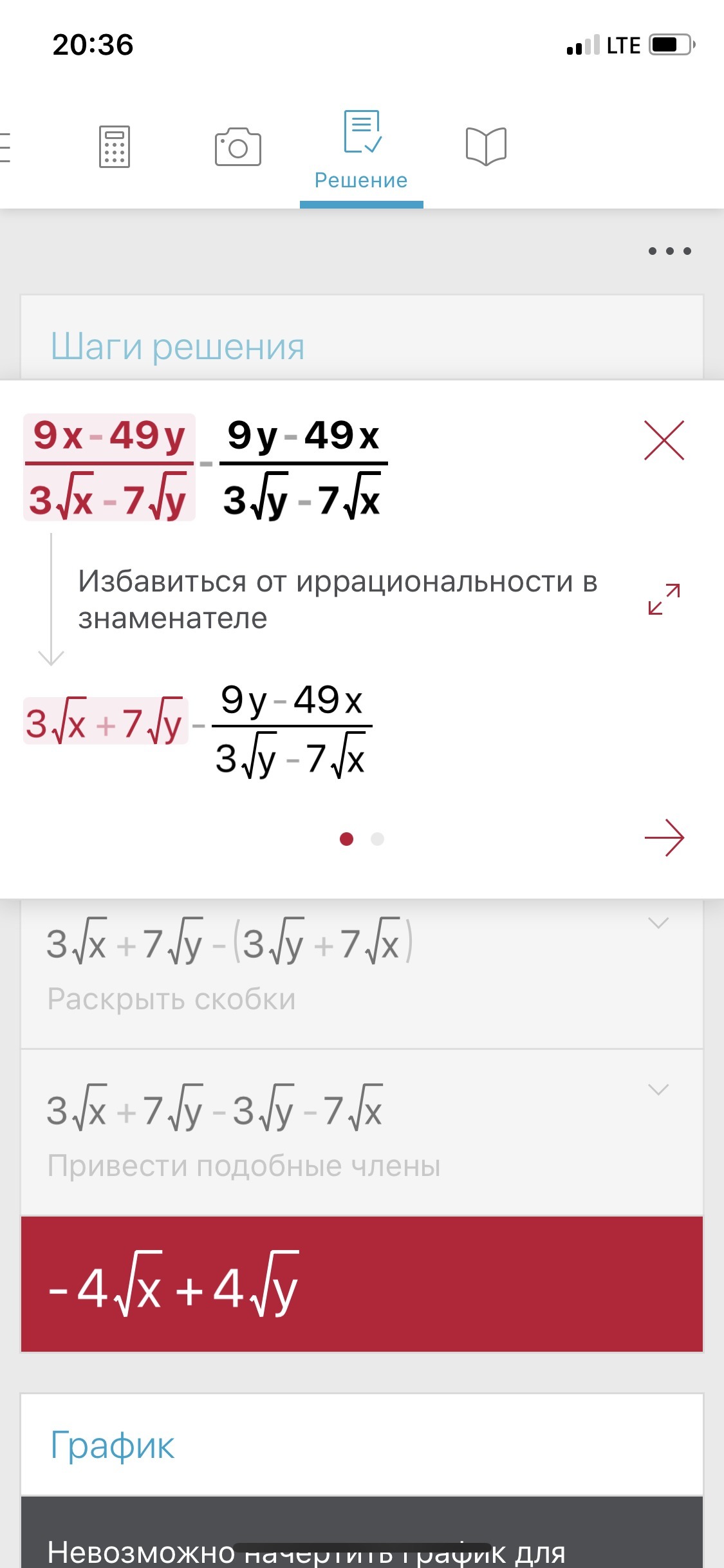724x1568 pixels.
Task: Jump to the second page dot
Action: pyautogui.click(x=378, y=839)
